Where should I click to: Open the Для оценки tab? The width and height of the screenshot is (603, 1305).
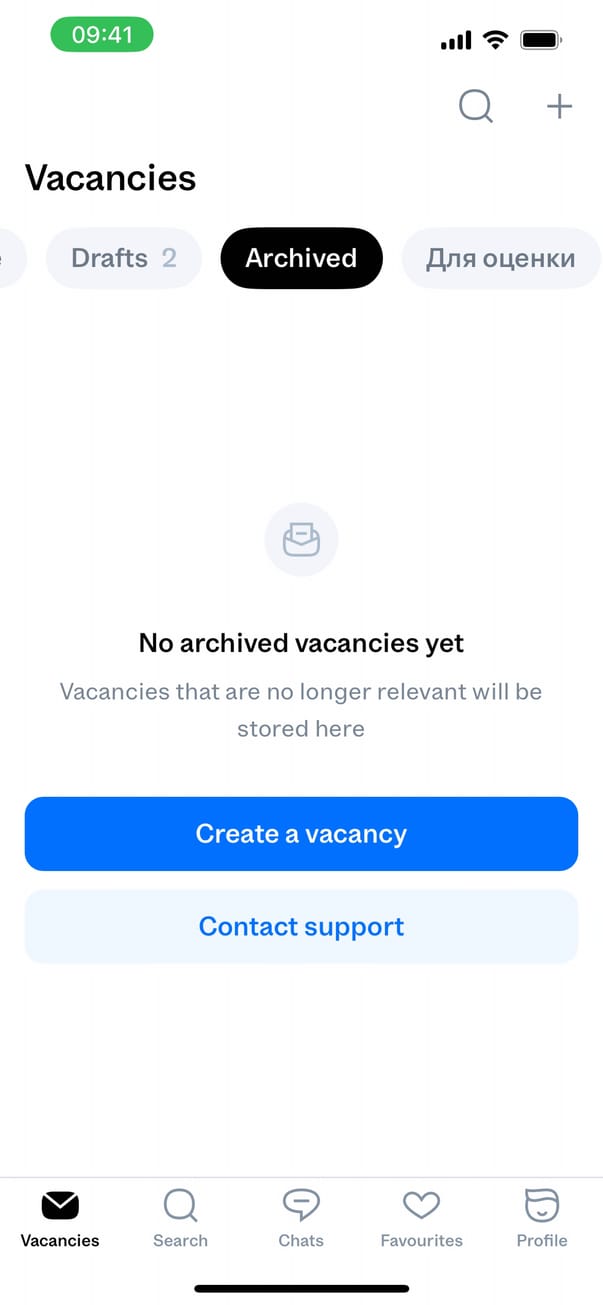500,258
